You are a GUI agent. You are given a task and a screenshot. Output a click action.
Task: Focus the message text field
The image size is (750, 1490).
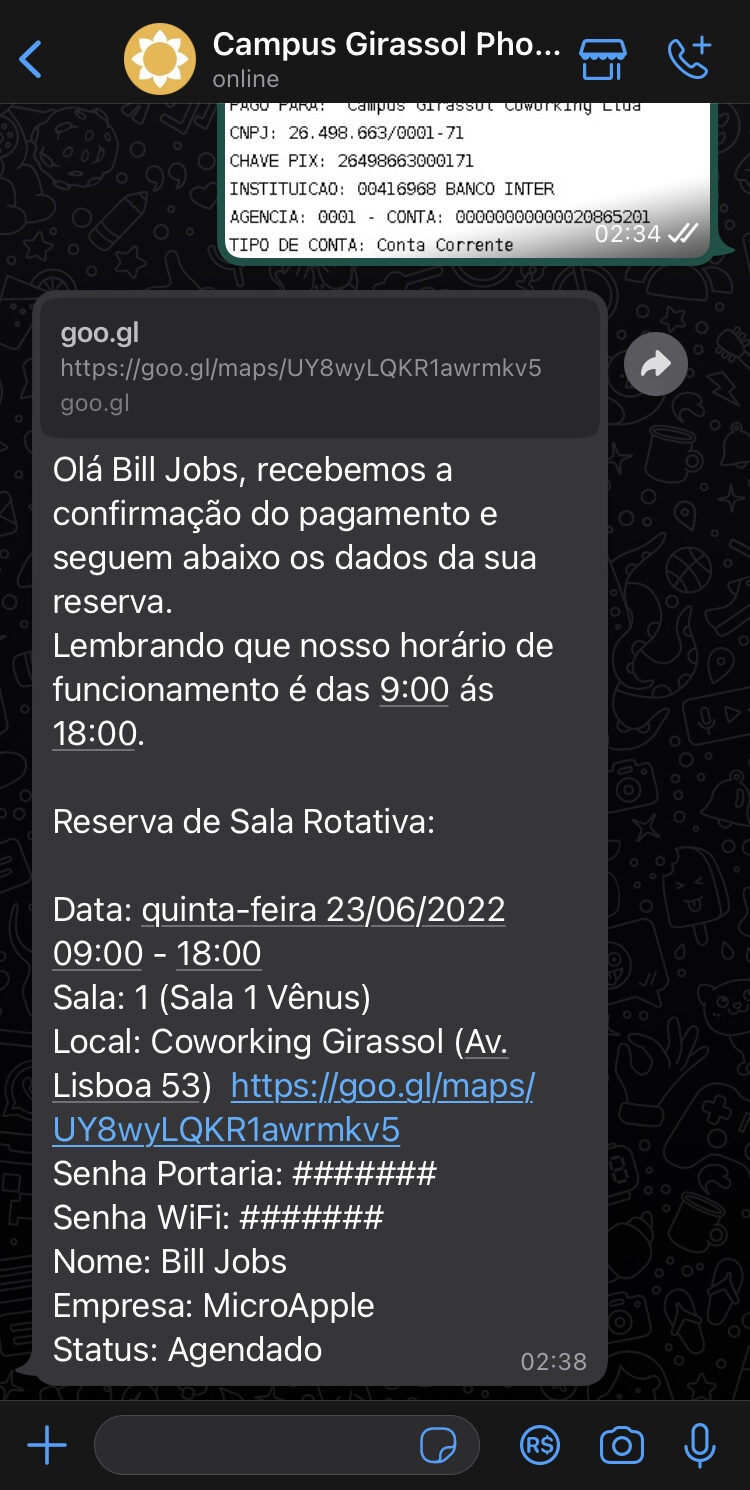coord(255,1445)
